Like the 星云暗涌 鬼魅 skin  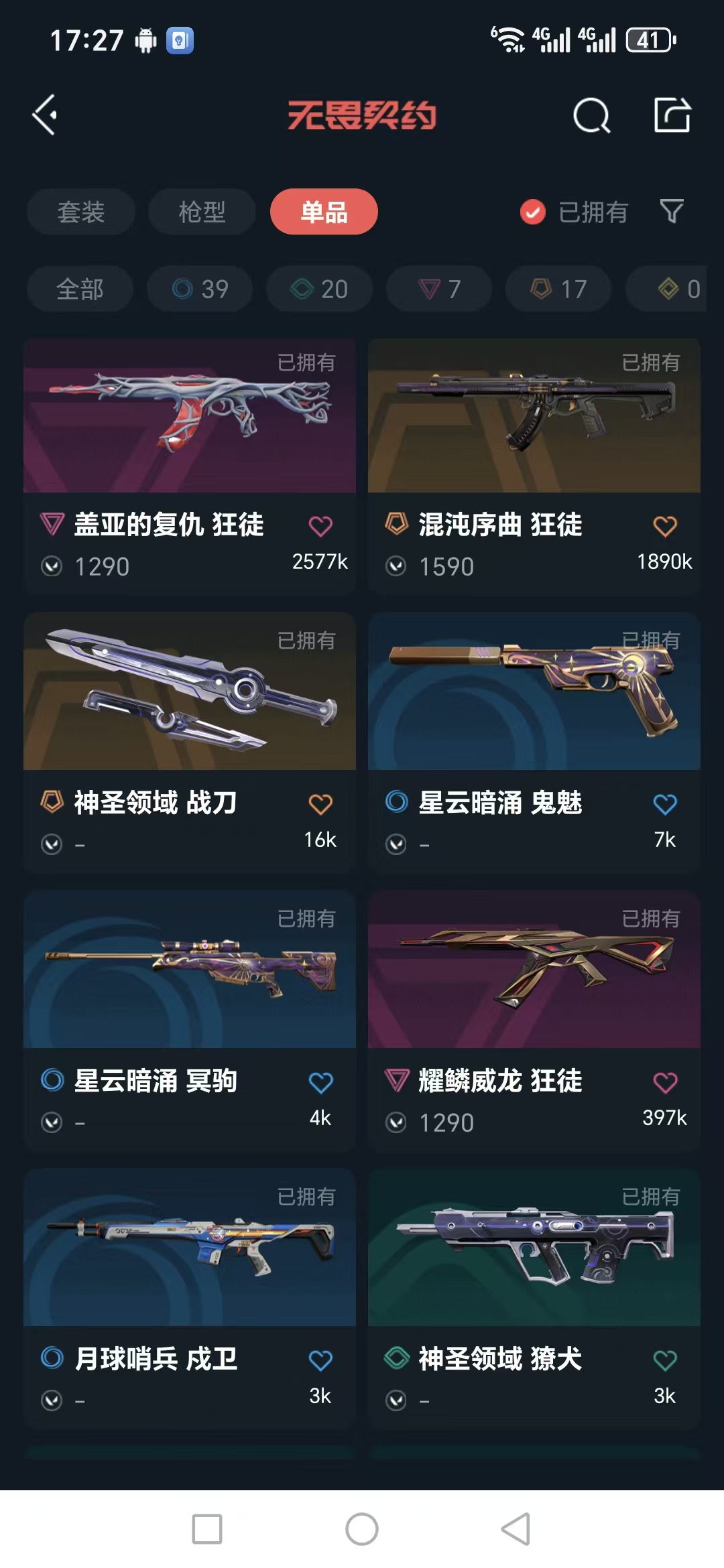664,804
